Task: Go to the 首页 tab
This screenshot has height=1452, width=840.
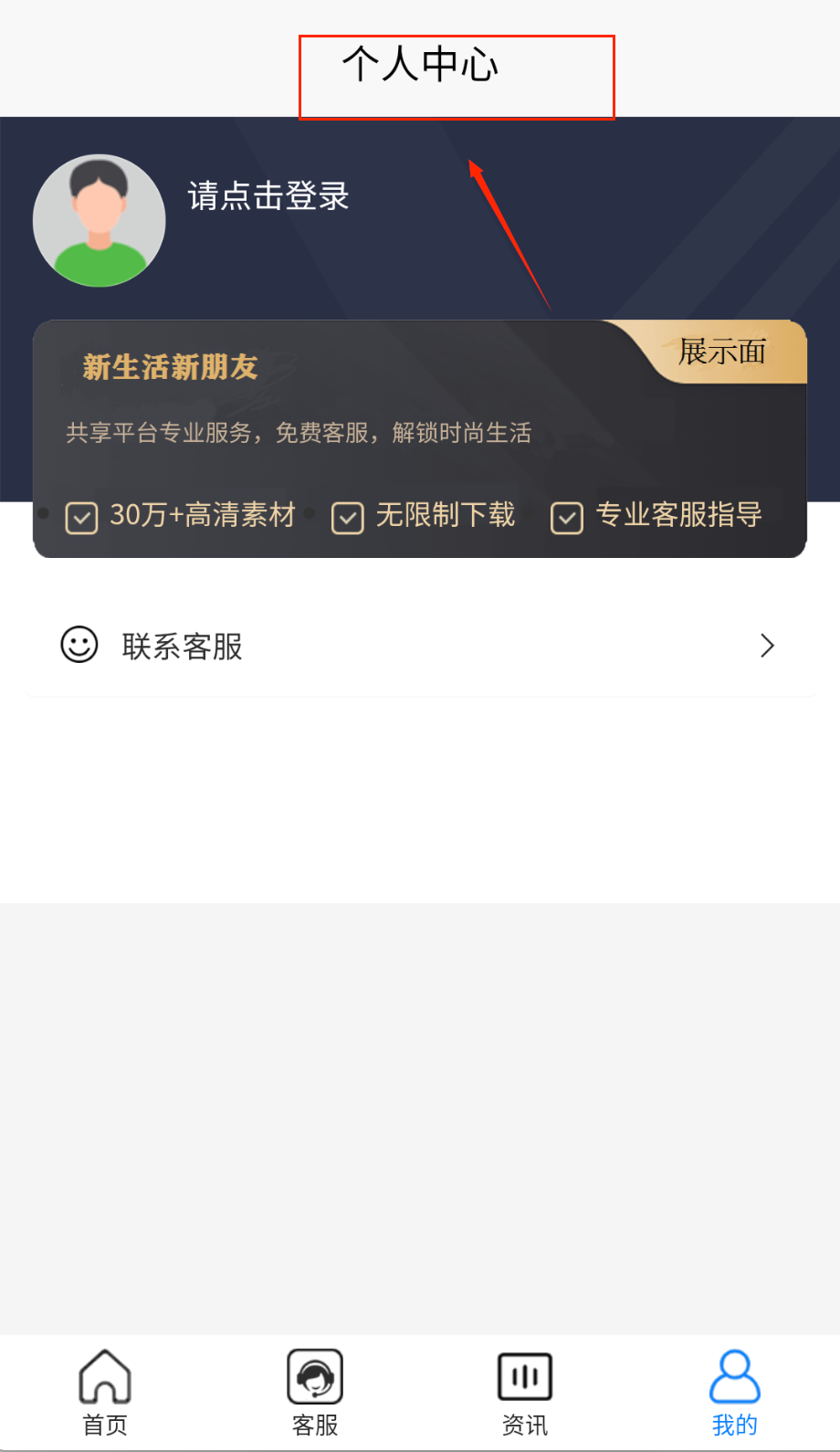Action: point(105,1392)
